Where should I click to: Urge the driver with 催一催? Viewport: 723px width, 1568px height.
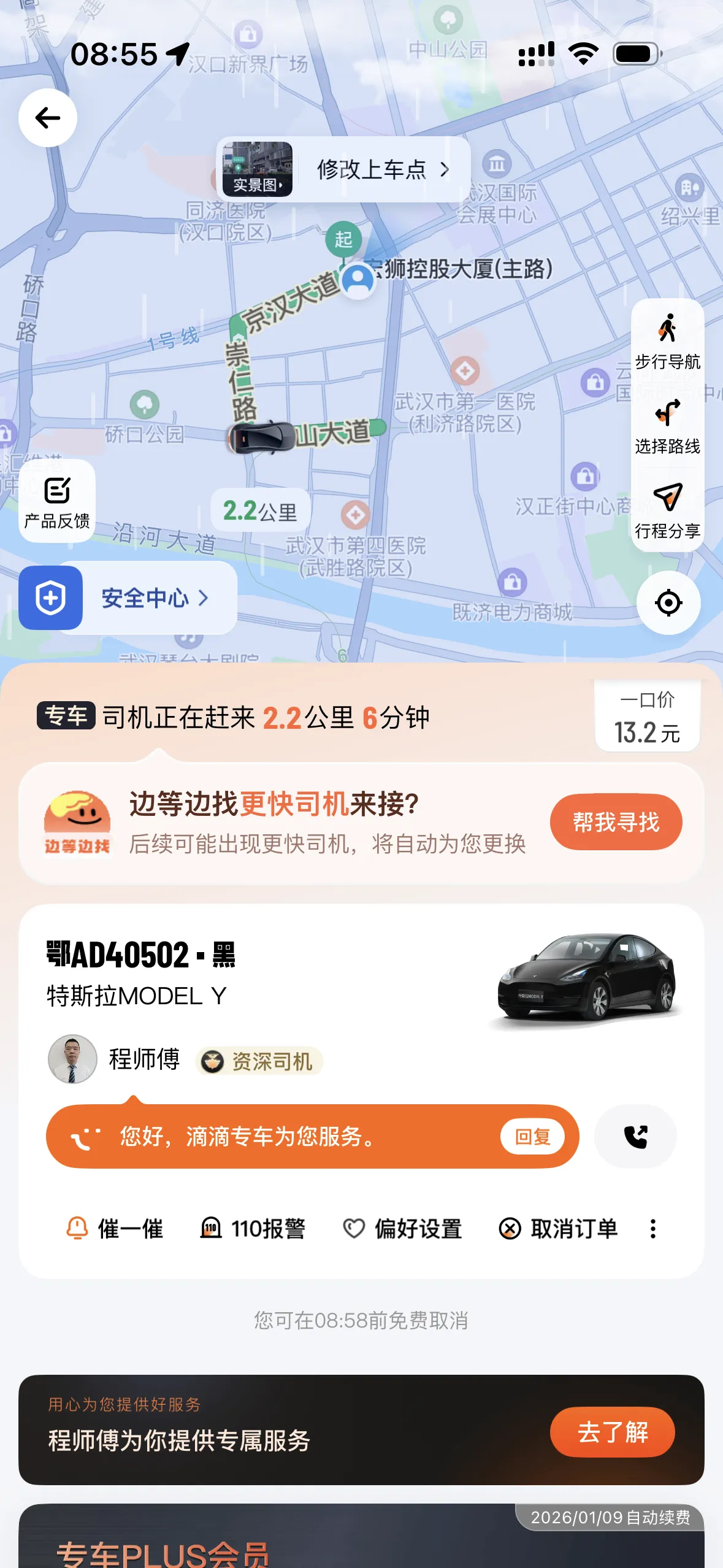pyautogui.click(x=115, y=1229)
